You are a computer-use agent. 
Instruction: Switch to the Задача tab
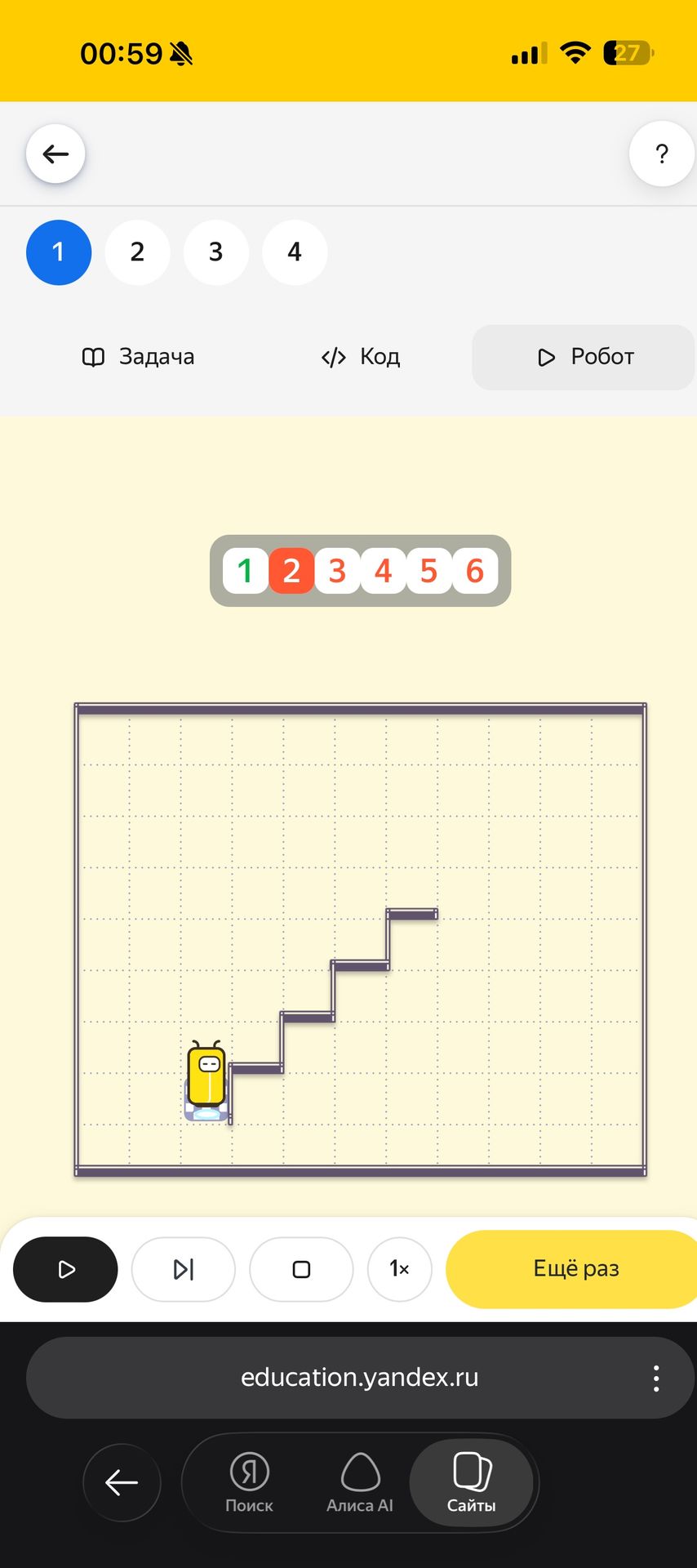pos(139,357)
